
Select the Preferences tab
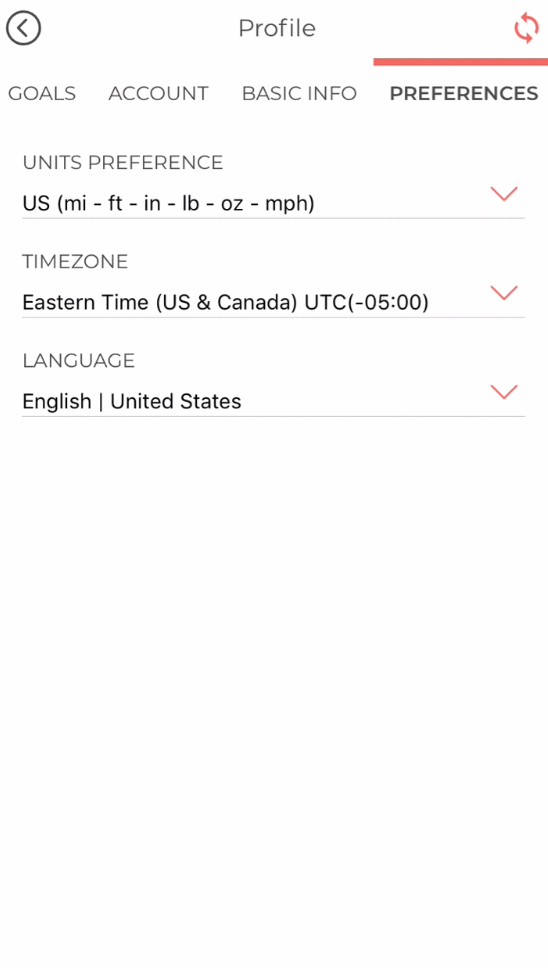pos(464,93)
